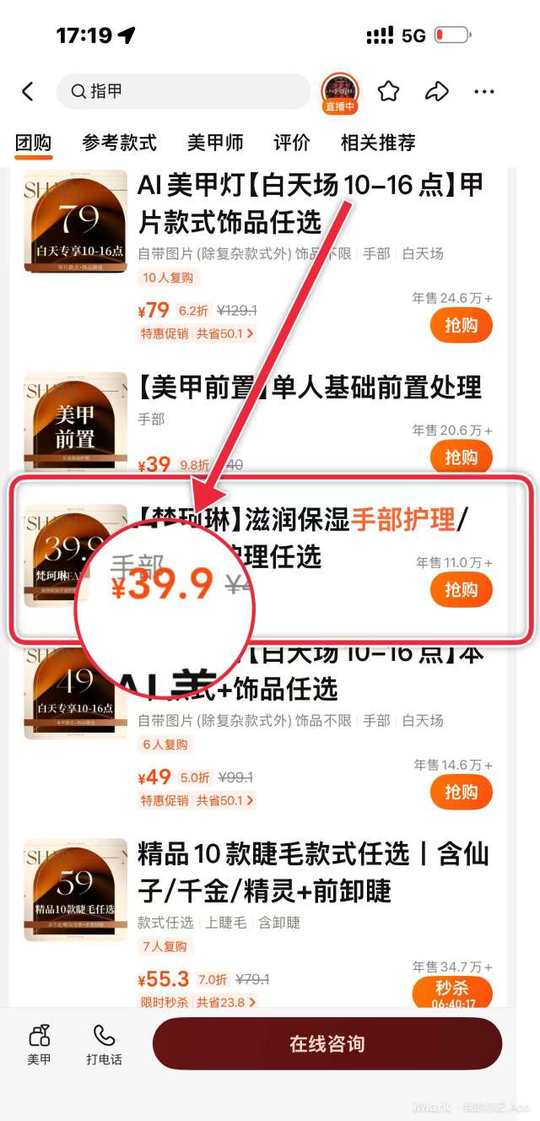
Task: Switch to the 参考款式 tab
Action: (119, 142)
